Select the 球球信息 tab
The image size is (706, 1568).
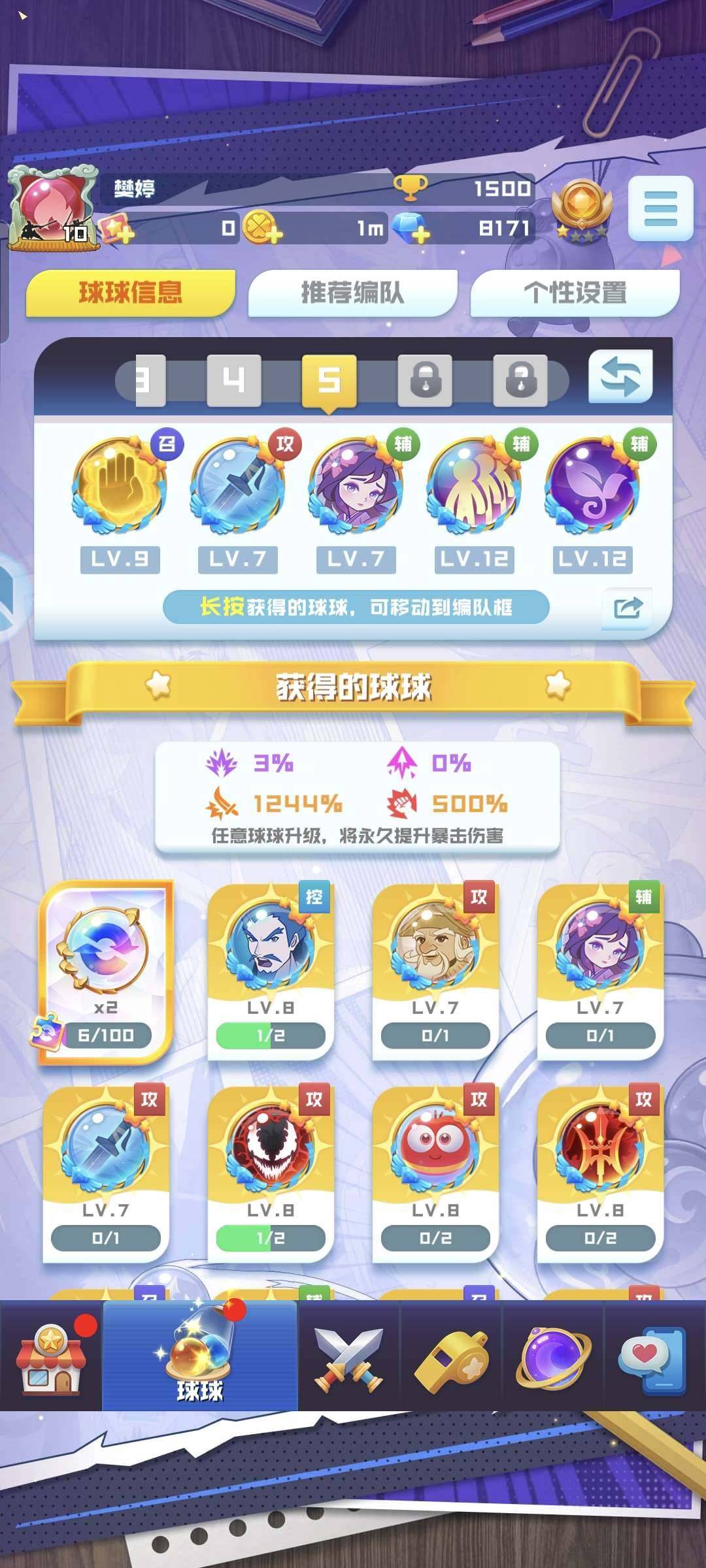coord(130,293)
